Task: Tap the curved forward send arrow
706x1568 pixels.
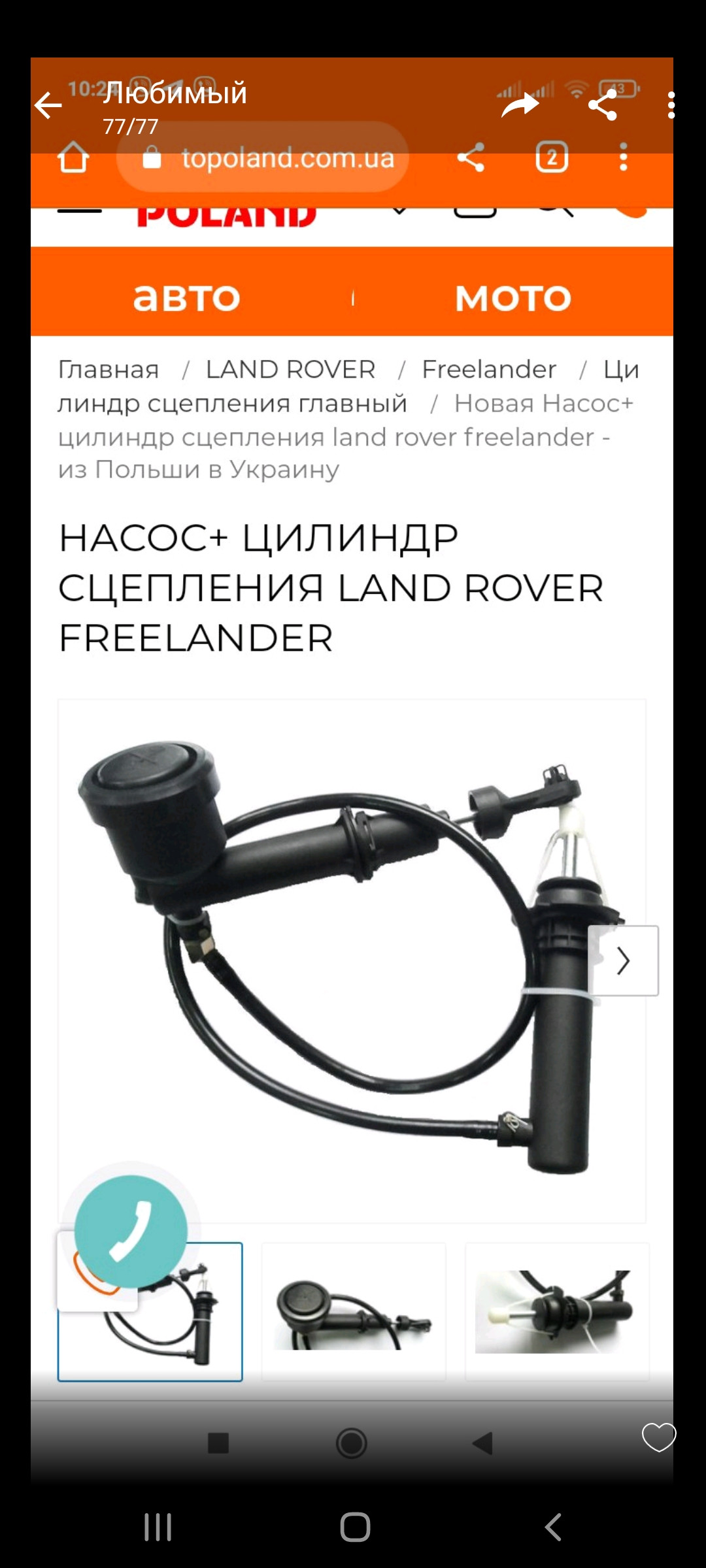Action: point(520,105)
